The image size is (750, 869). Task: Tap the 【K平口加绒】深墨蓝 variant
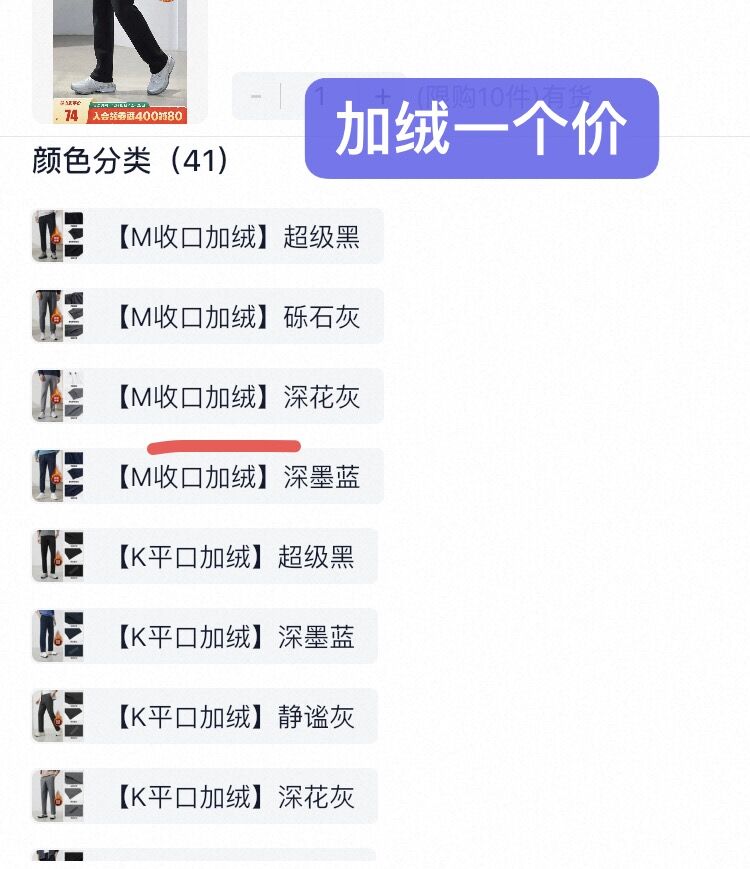click(205, 636)
